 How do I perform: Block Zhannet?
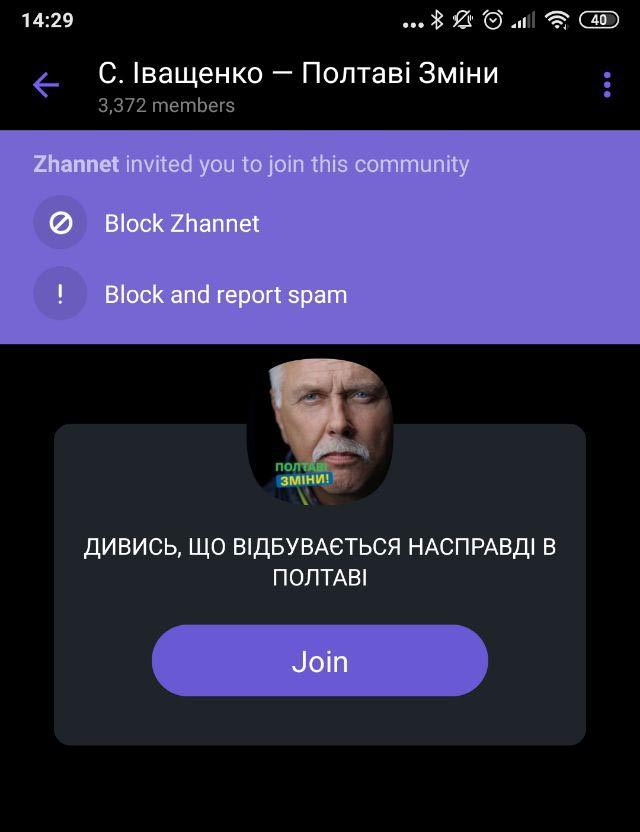[x=181, y=223]
